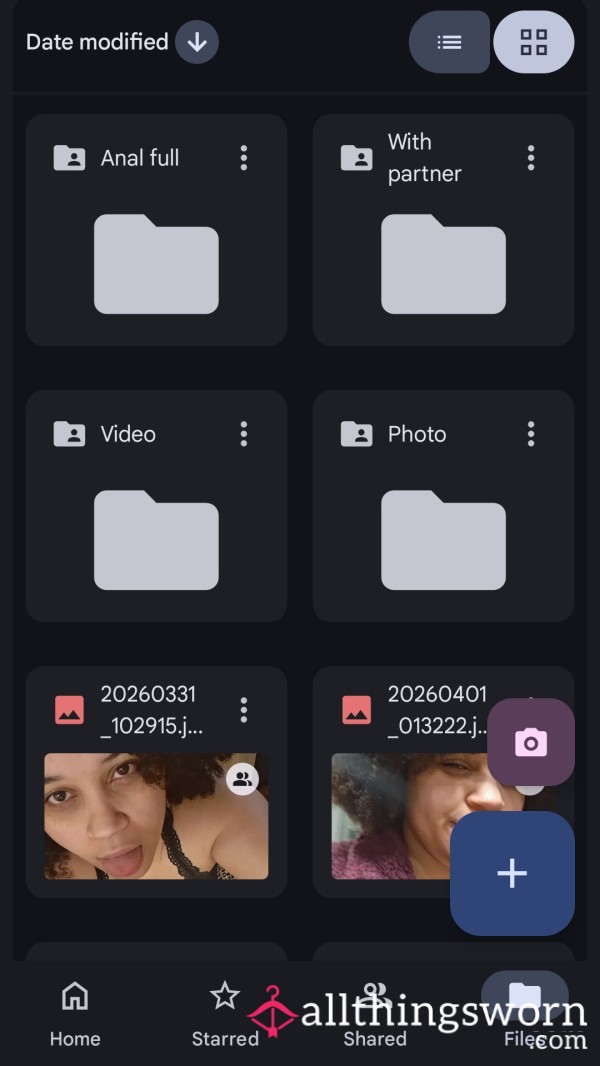This screenshot has height=1066, width=600.
Task: Reverse the Date modified sort order
Action: (x=196, y=42)
